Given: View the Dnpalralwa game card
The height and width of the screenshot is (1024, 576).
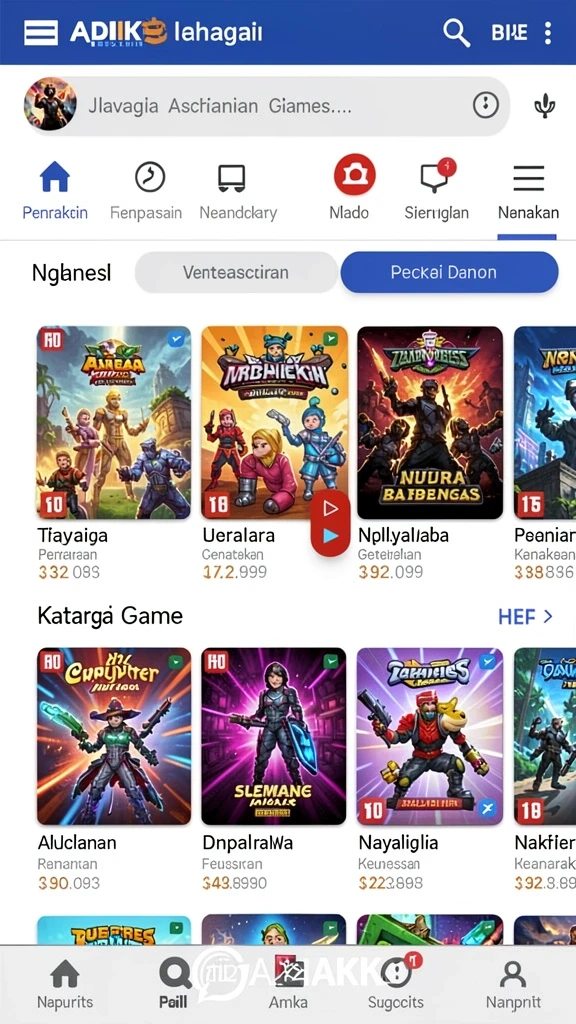Looking at the screenshot, I should [273, 770].
